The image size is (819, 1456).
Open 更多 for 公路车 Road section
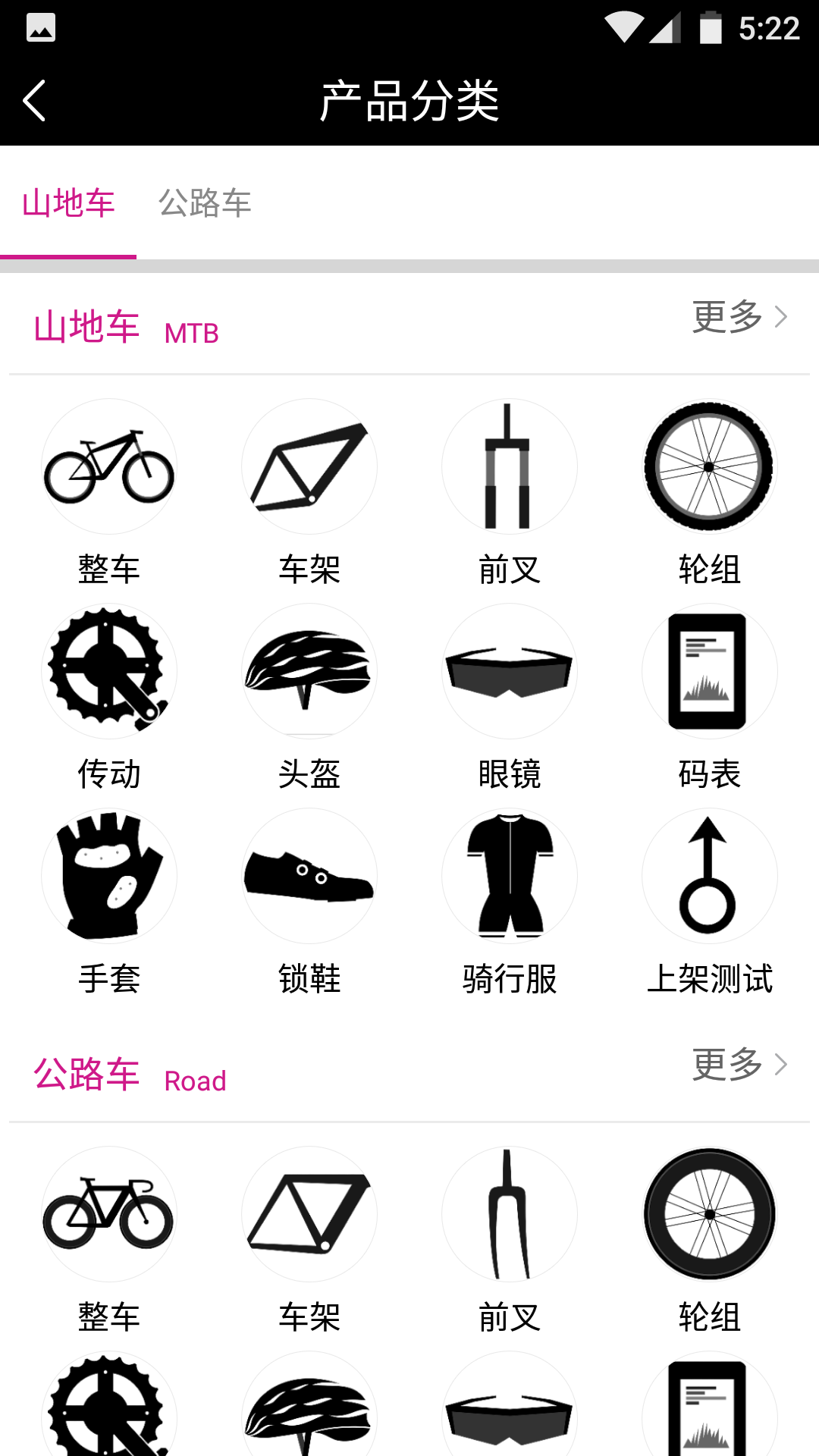(739, 1065)
